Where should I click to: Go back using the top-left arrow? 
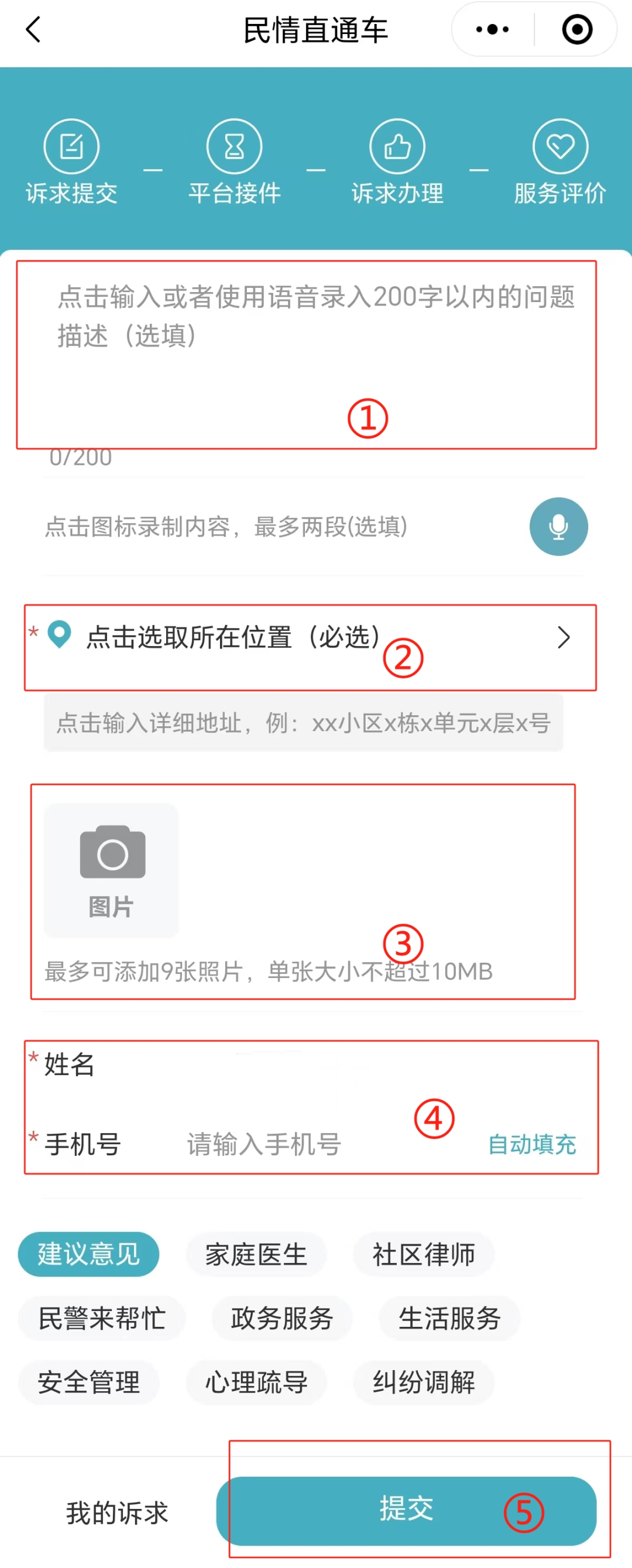(33, 29)
